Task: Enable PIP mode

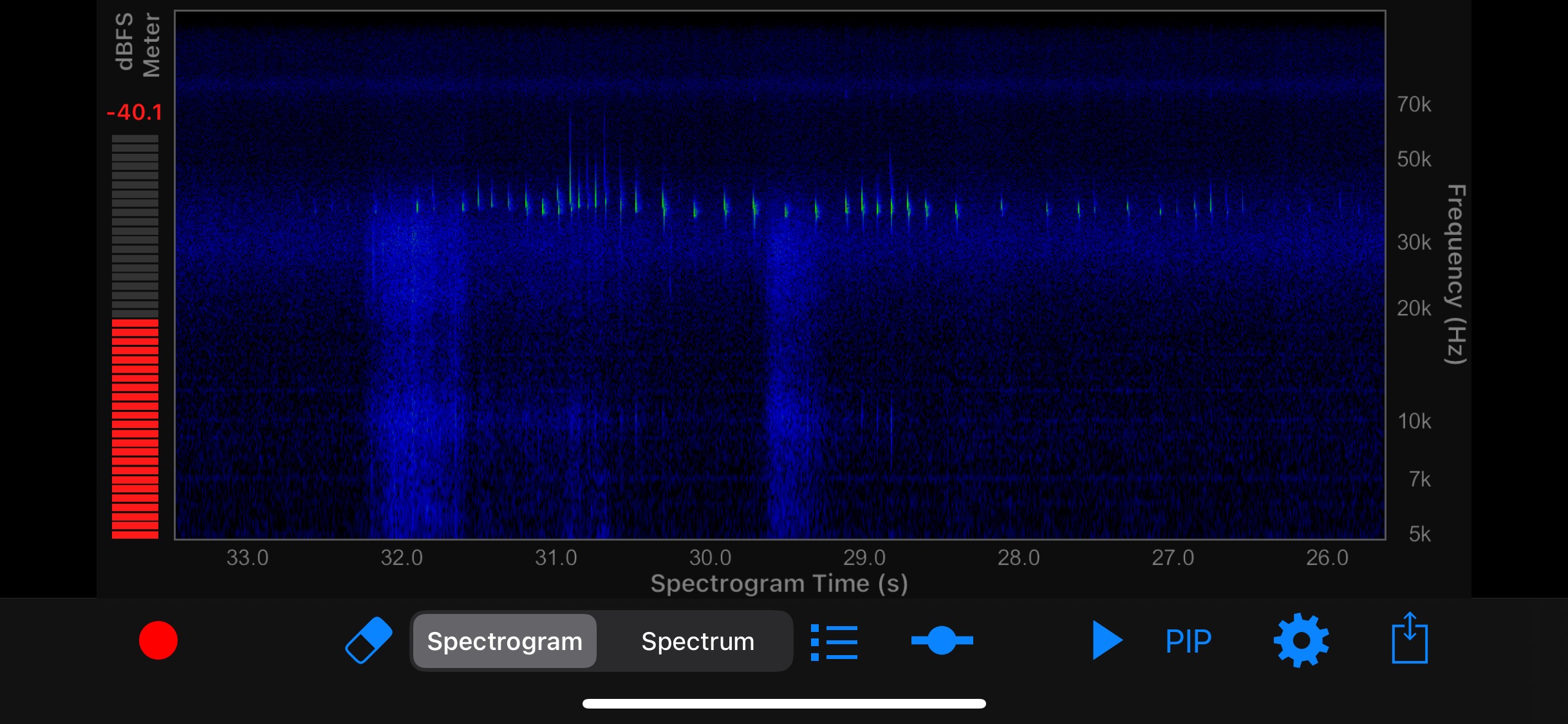Action: [1188, 641]
